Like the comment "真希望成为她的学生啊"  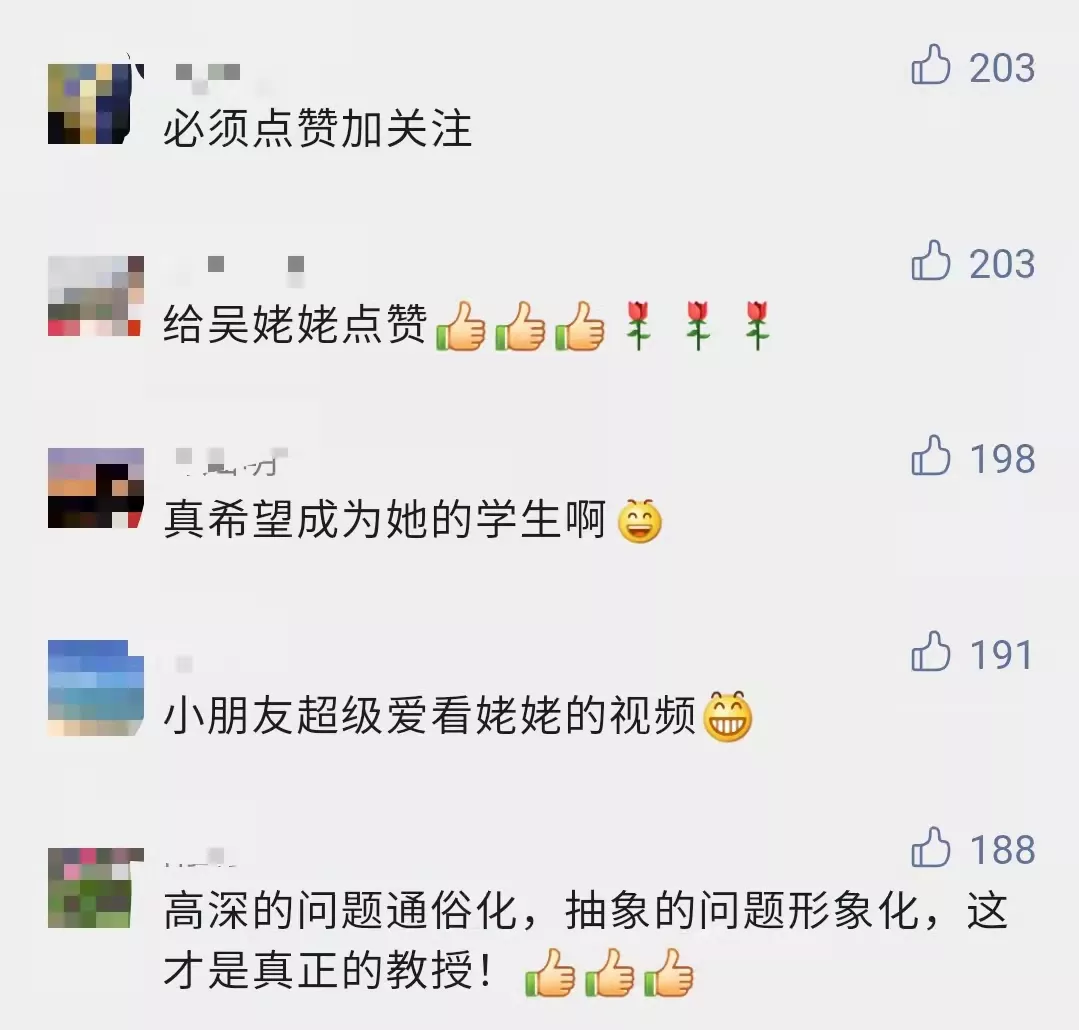pos(931,459)
